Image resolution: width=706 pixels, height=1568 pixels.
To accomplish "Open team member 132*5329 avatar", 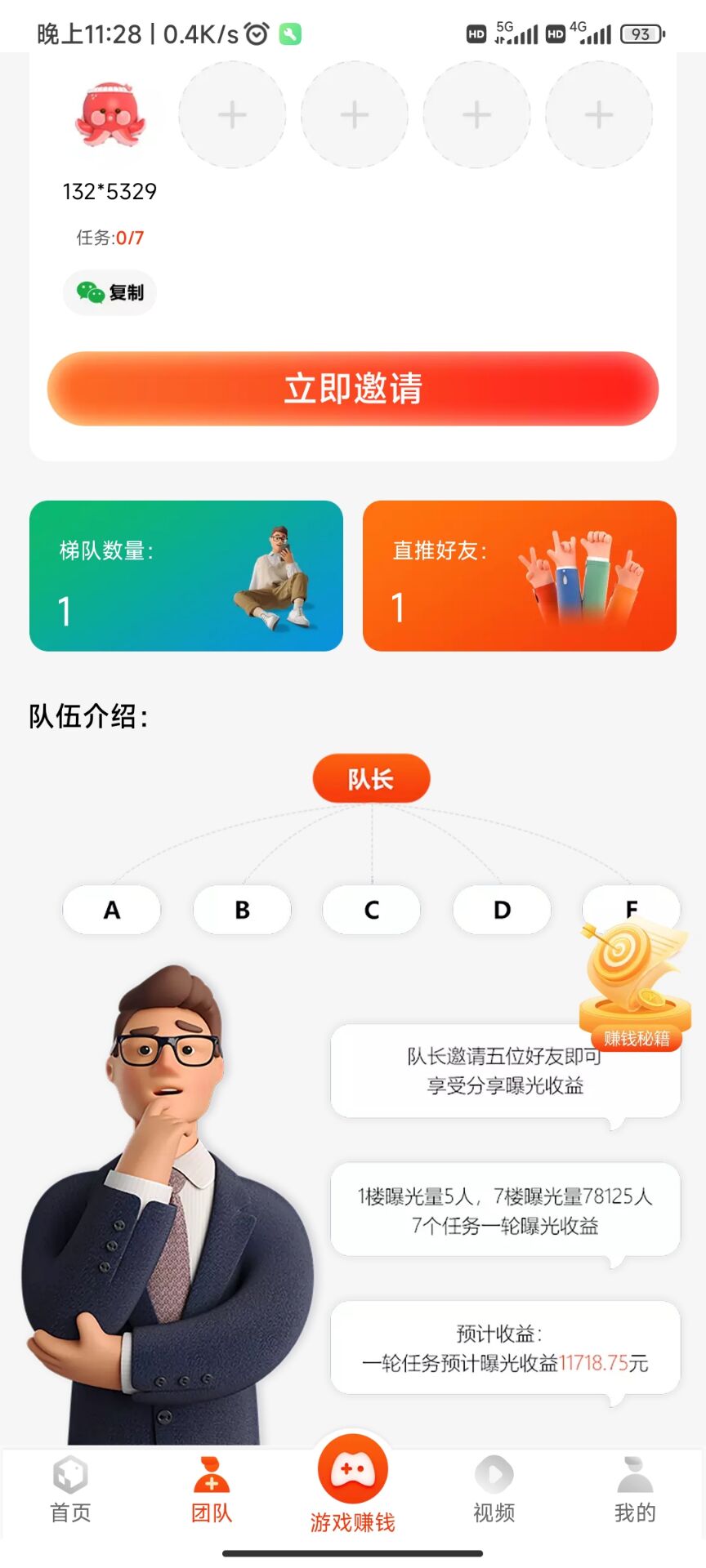I will point(110,115).
